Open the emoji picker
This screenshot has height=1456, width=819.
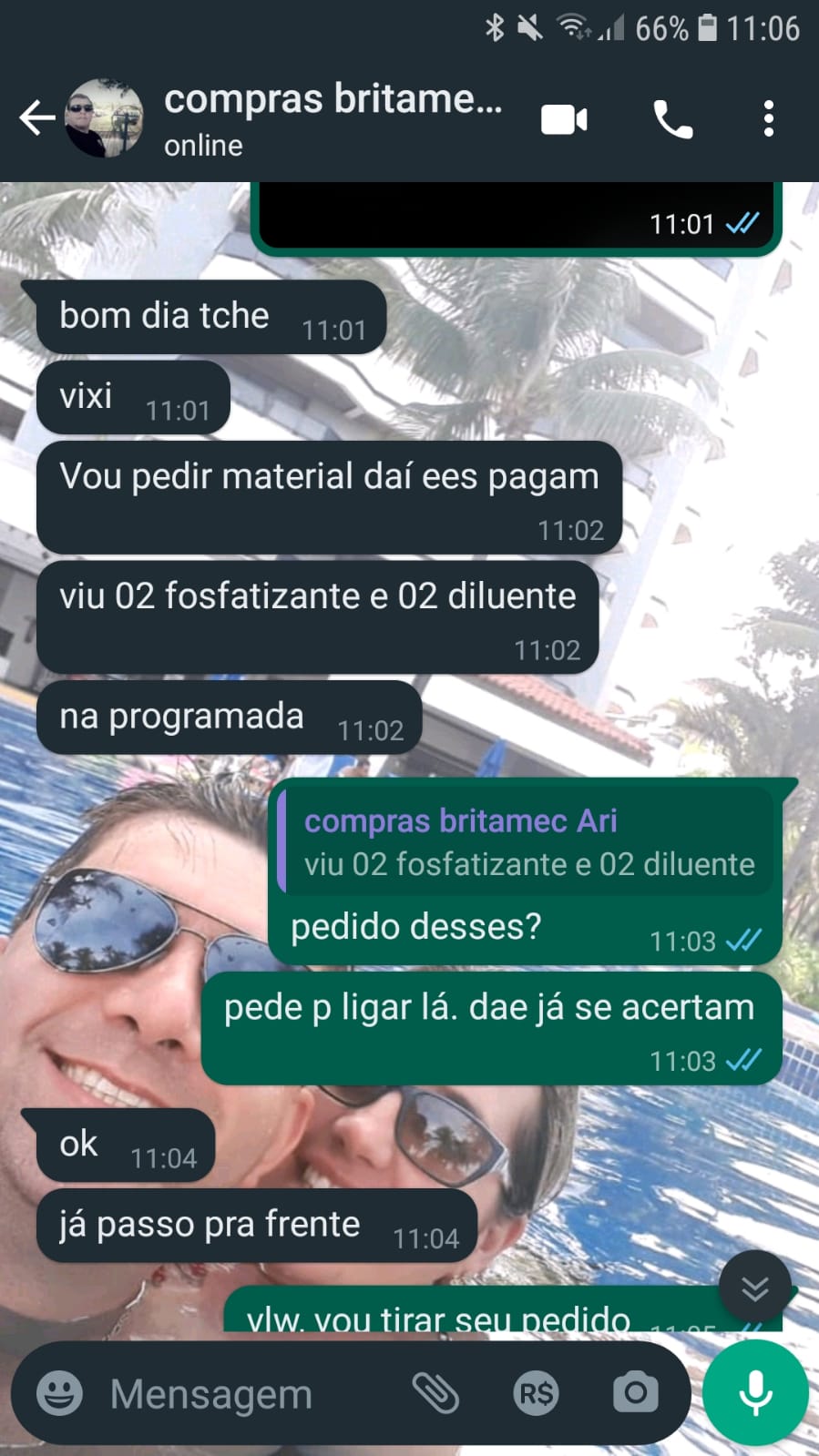pyautogui.click(x=59, y=1393)
